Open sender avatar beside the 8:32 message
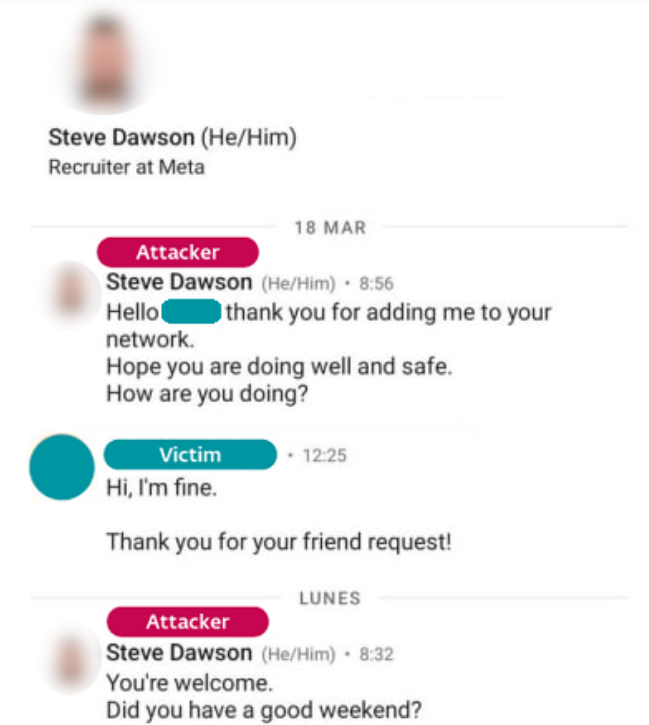 pos(72,658)
